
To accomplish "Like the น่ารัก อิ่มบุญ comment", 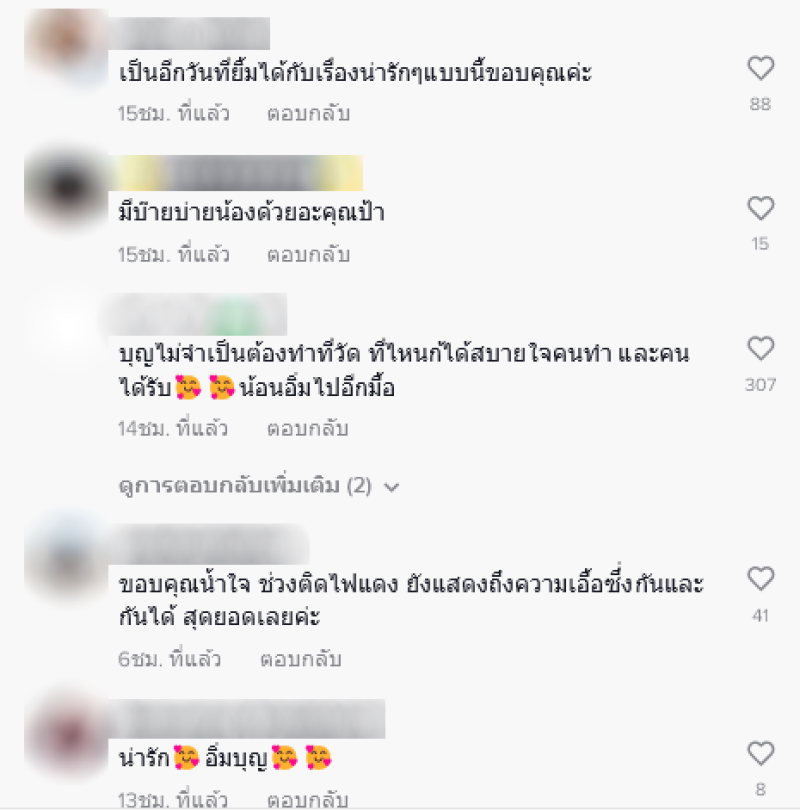I will pyautogui.click(x=761, y=753).
